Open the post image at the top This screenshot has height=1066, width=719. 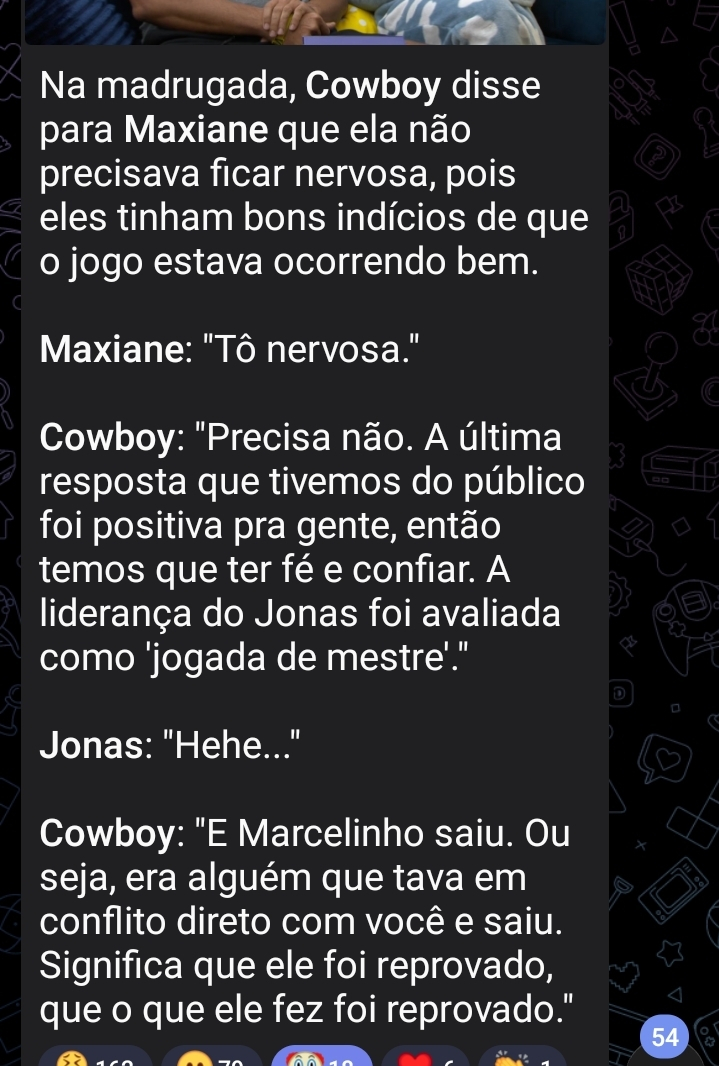(315, 20)
